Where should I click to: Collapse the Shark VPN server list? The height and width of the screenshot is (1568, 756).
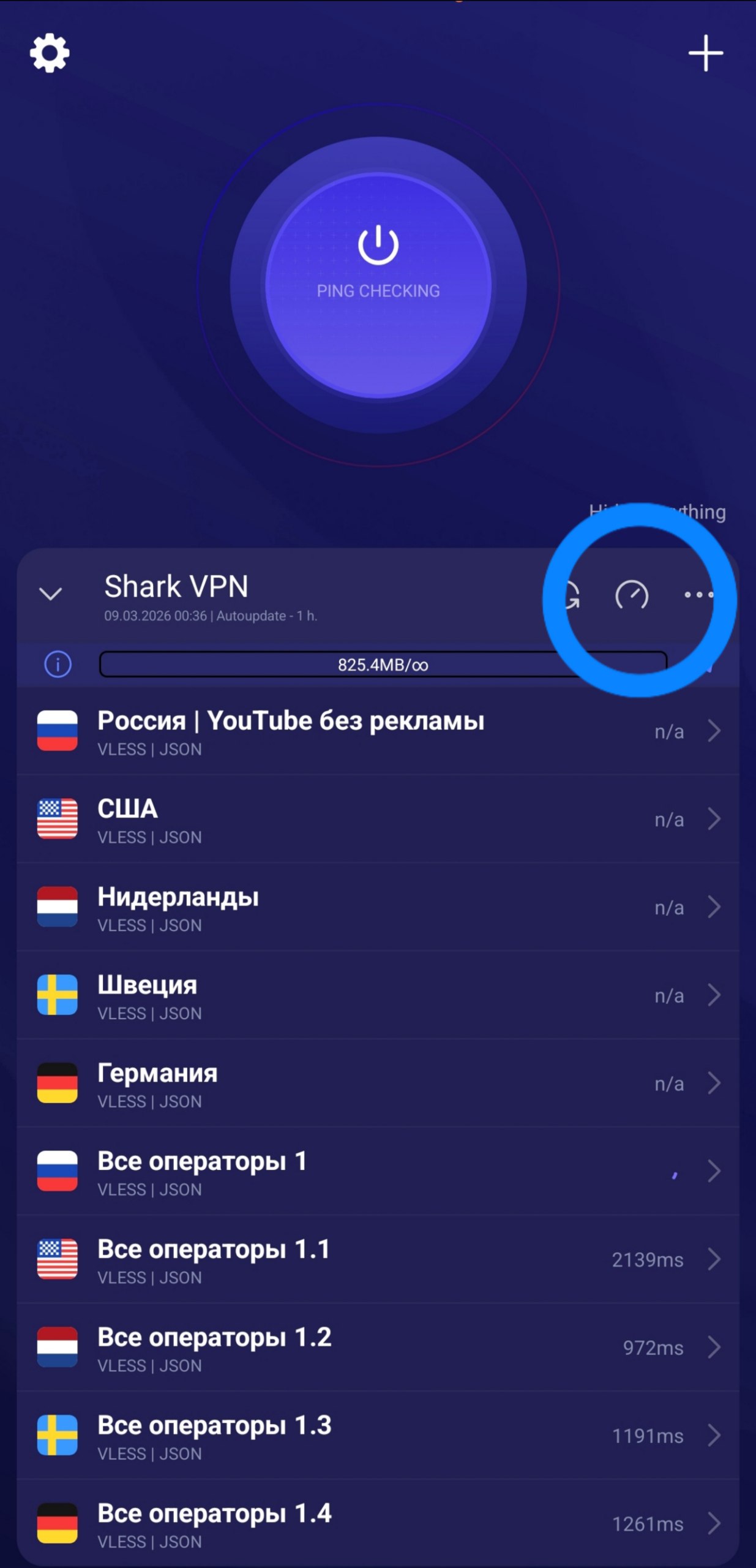coord(50,593)
